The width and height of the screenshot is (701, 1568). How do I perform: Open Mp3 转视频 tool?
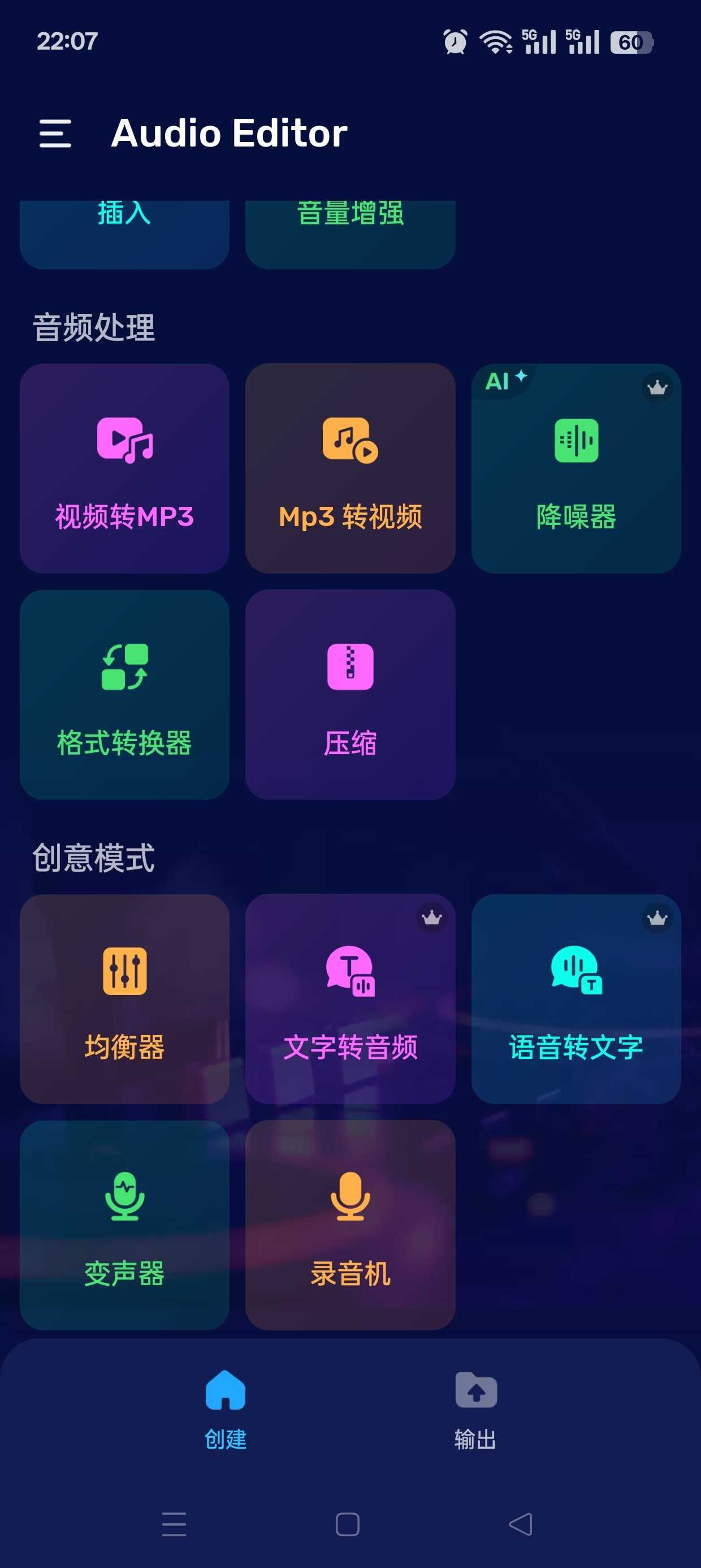(x=350, y=469)
